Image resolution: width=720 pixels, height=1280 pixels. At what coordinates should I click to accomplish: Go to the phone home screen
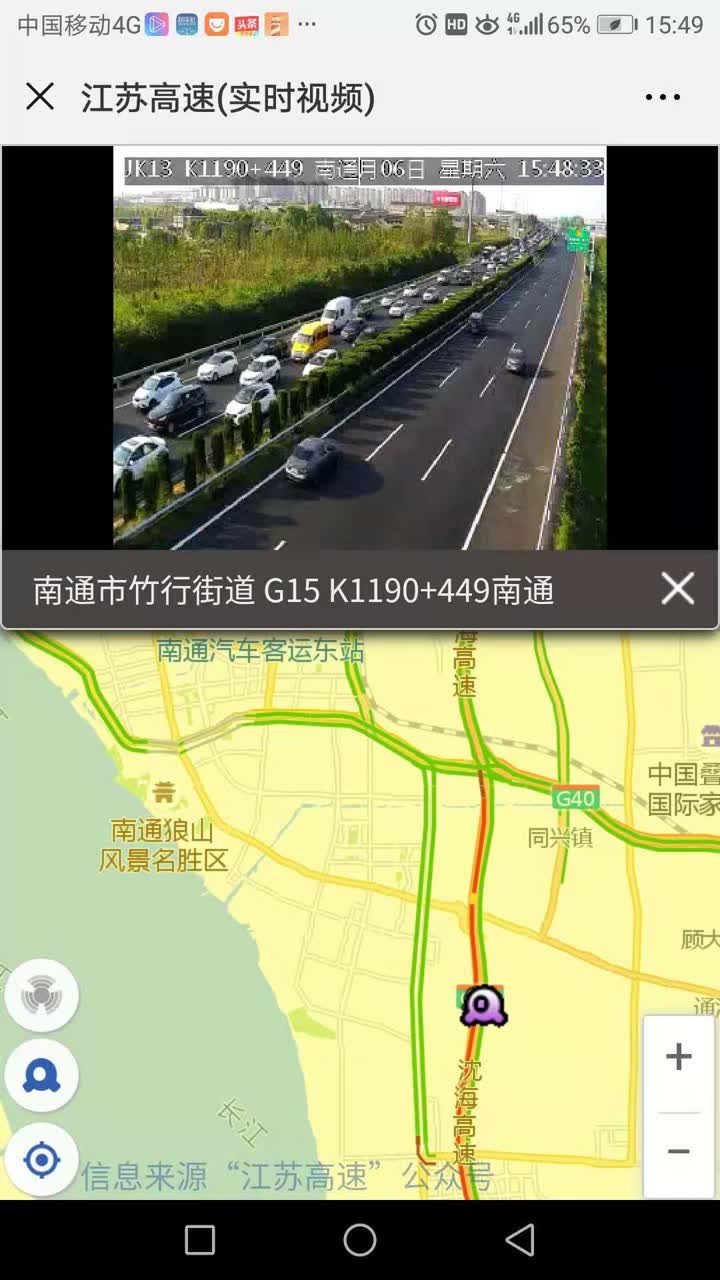[360, 1240]
